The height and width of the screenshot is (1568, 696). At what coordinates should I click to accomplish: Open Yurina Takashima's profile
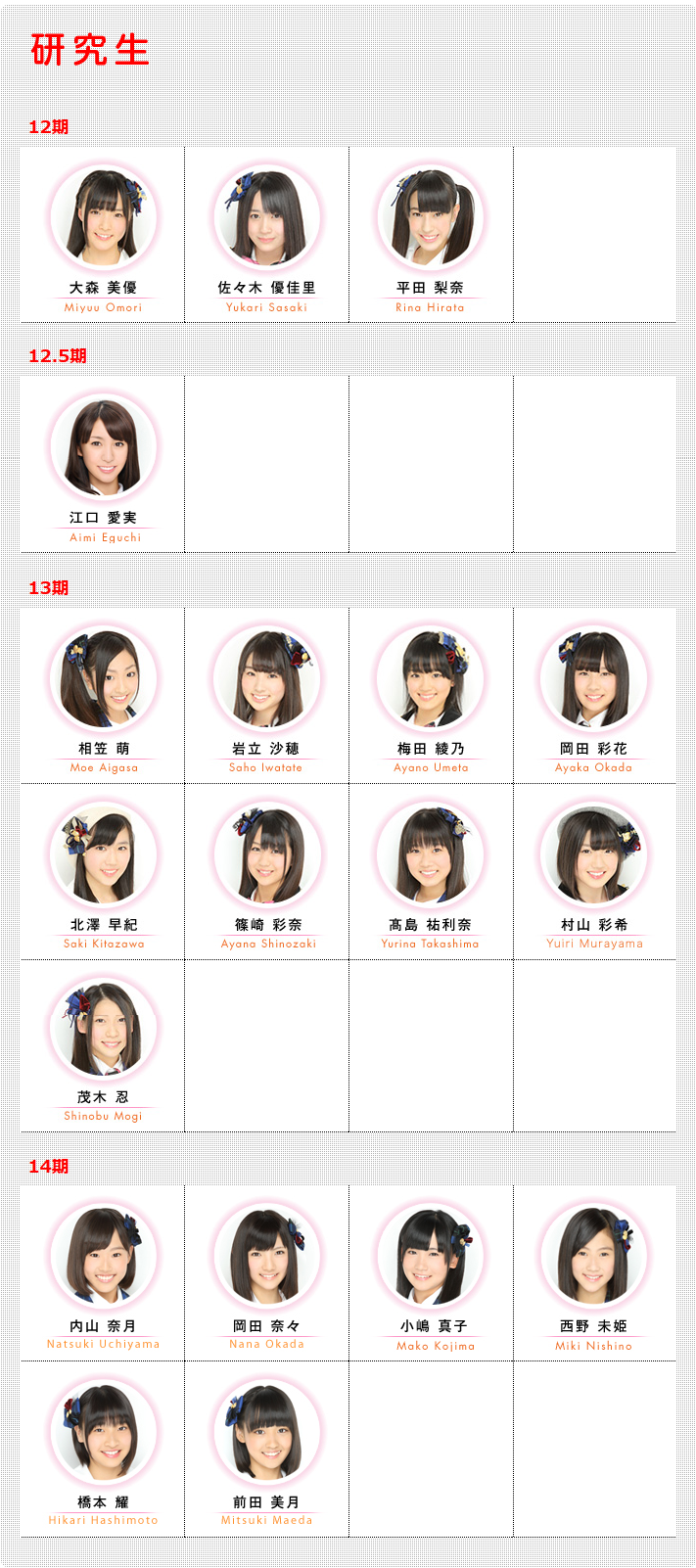pyautogui.click(x=430, y=856)
